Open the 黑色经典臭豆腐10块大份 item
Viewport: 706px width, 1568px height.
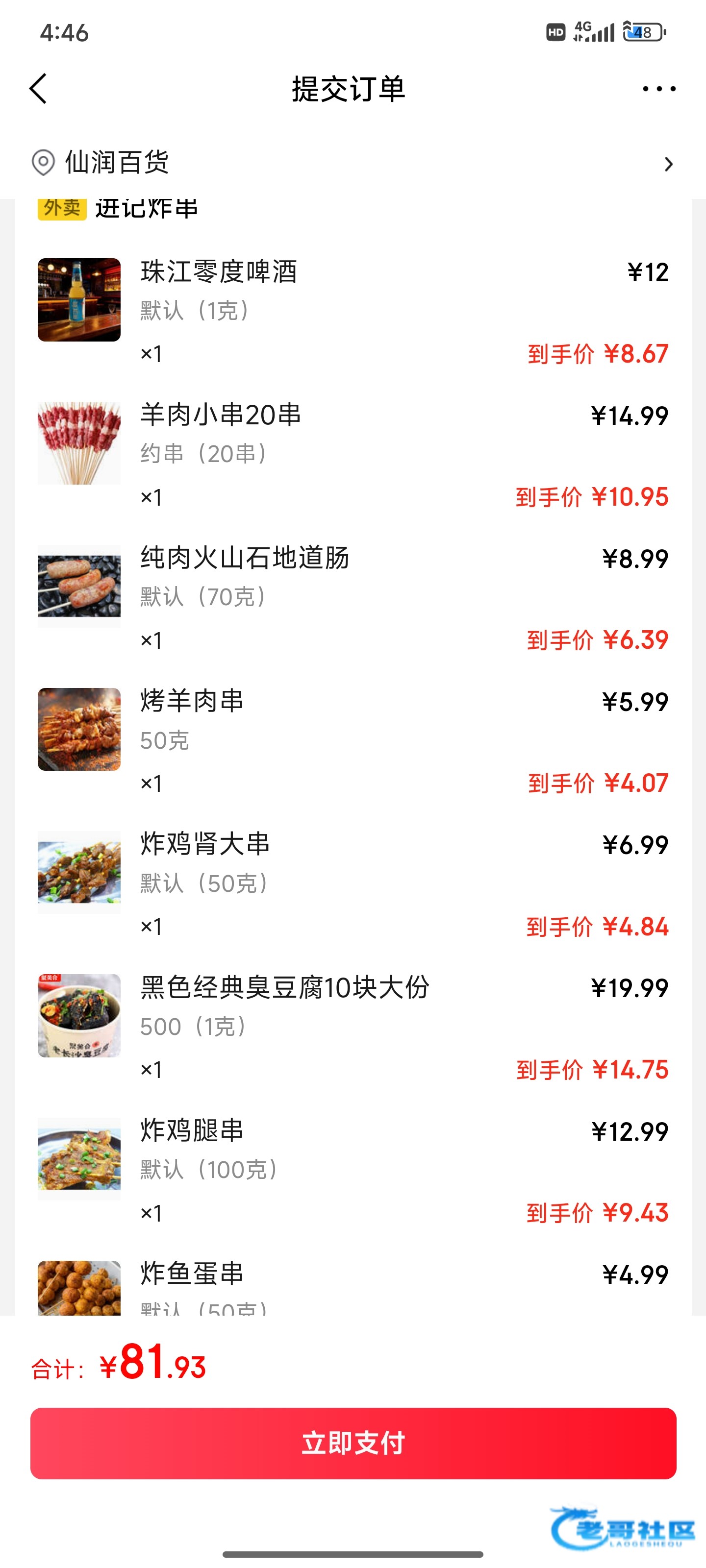click(353, 1028)
